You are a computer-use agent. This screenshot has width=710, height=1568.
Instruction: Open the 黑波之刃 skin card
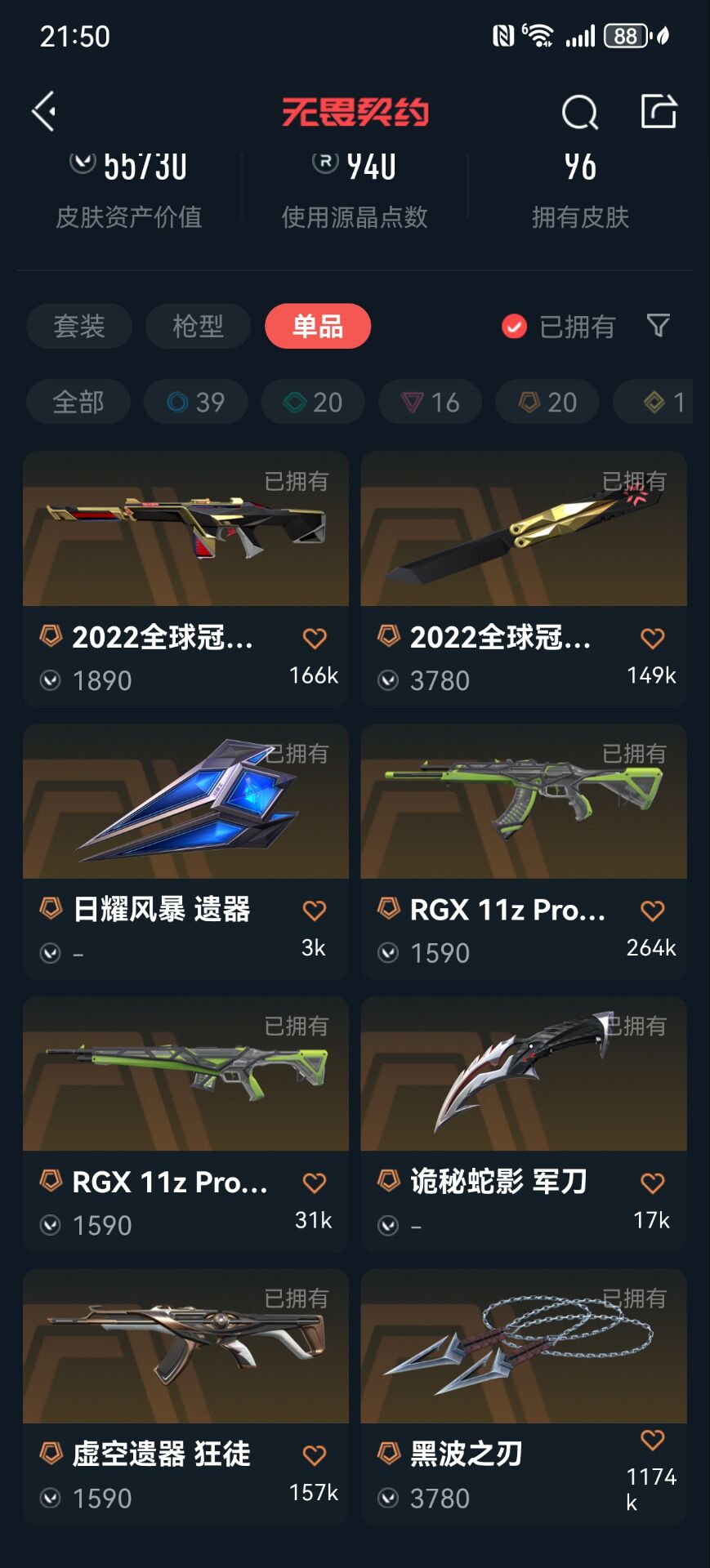(x=524, y=1396)
